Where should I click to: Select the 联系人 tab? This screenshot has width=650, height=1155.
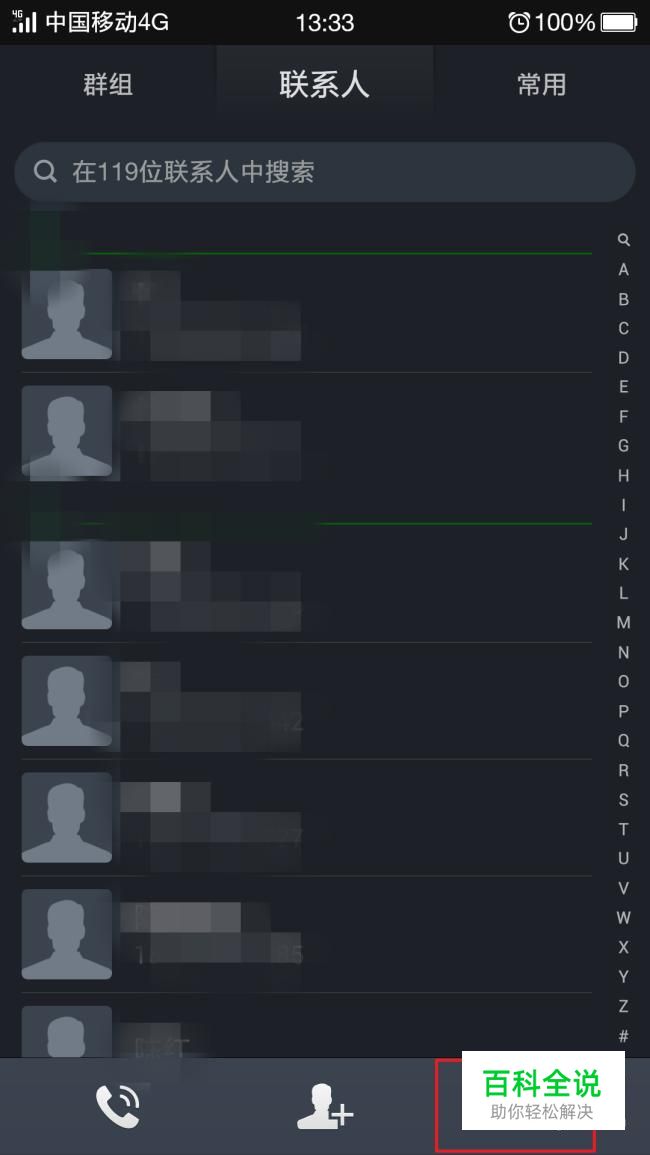click(324, 85)
